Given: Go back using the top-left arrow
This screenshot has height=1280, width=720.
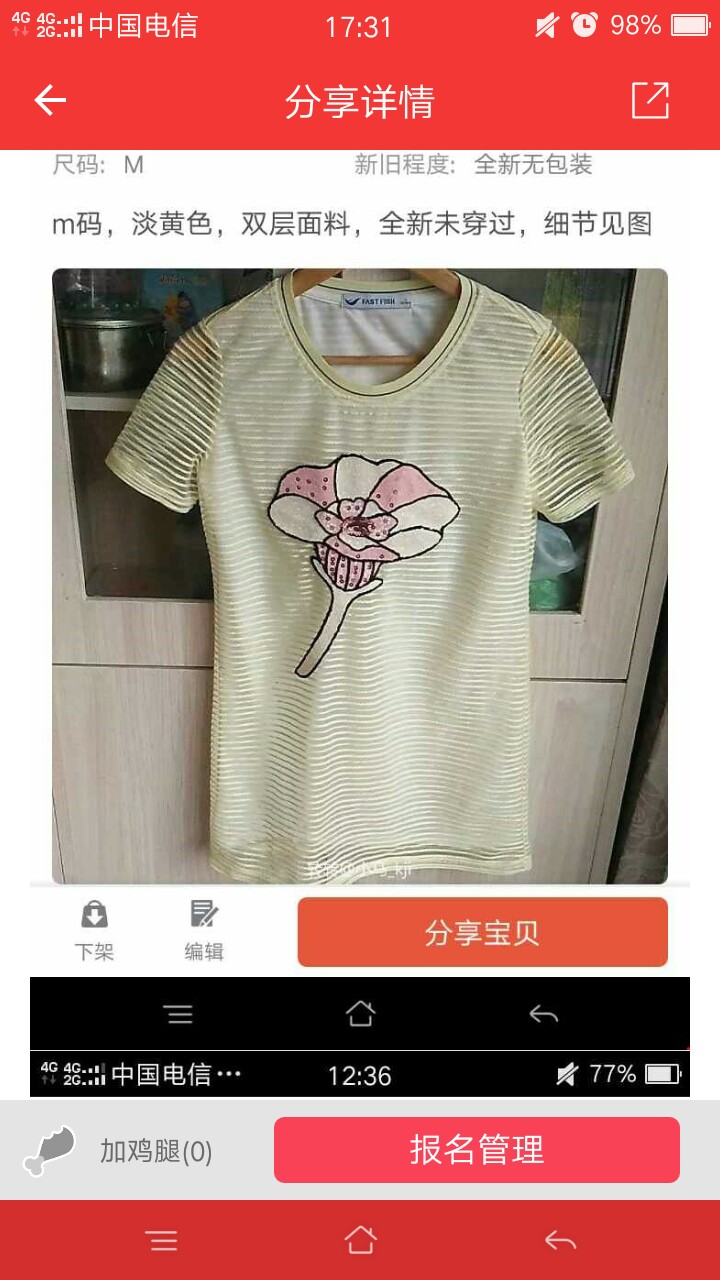Looking at the screenshot, I should [50, 100].
